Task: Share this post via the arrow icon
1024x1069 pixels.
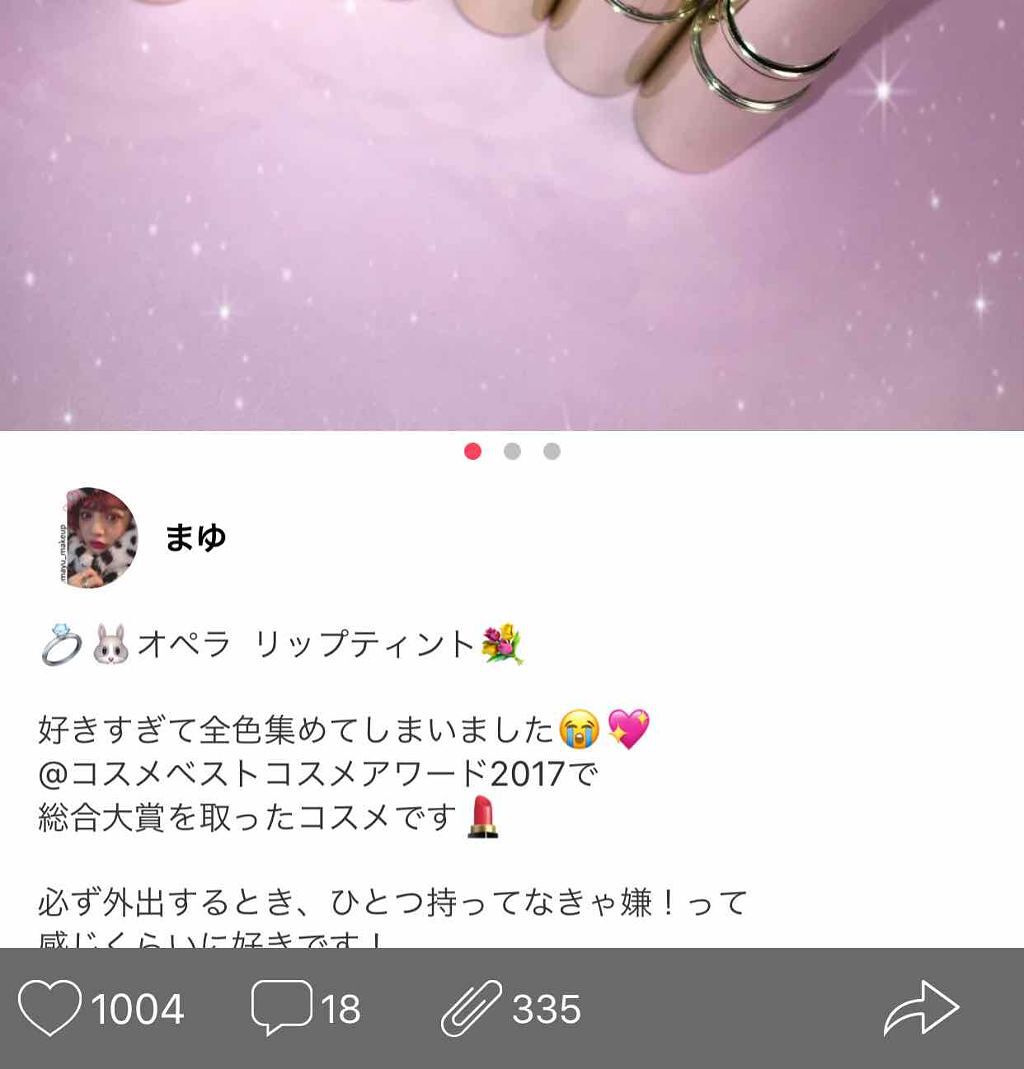Action: point(921,1008)
